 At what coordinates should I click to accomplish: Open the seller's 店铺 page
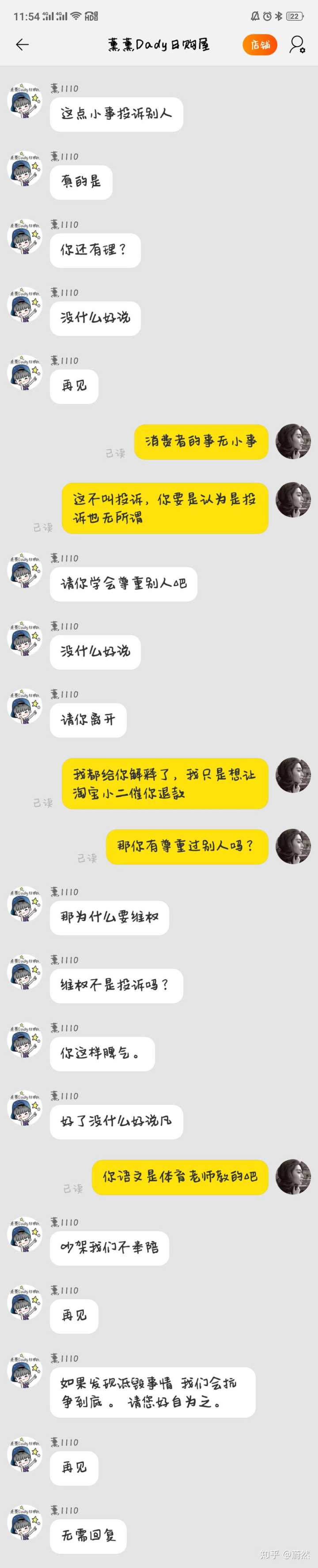pyautogui.click(x=260, y=45)
